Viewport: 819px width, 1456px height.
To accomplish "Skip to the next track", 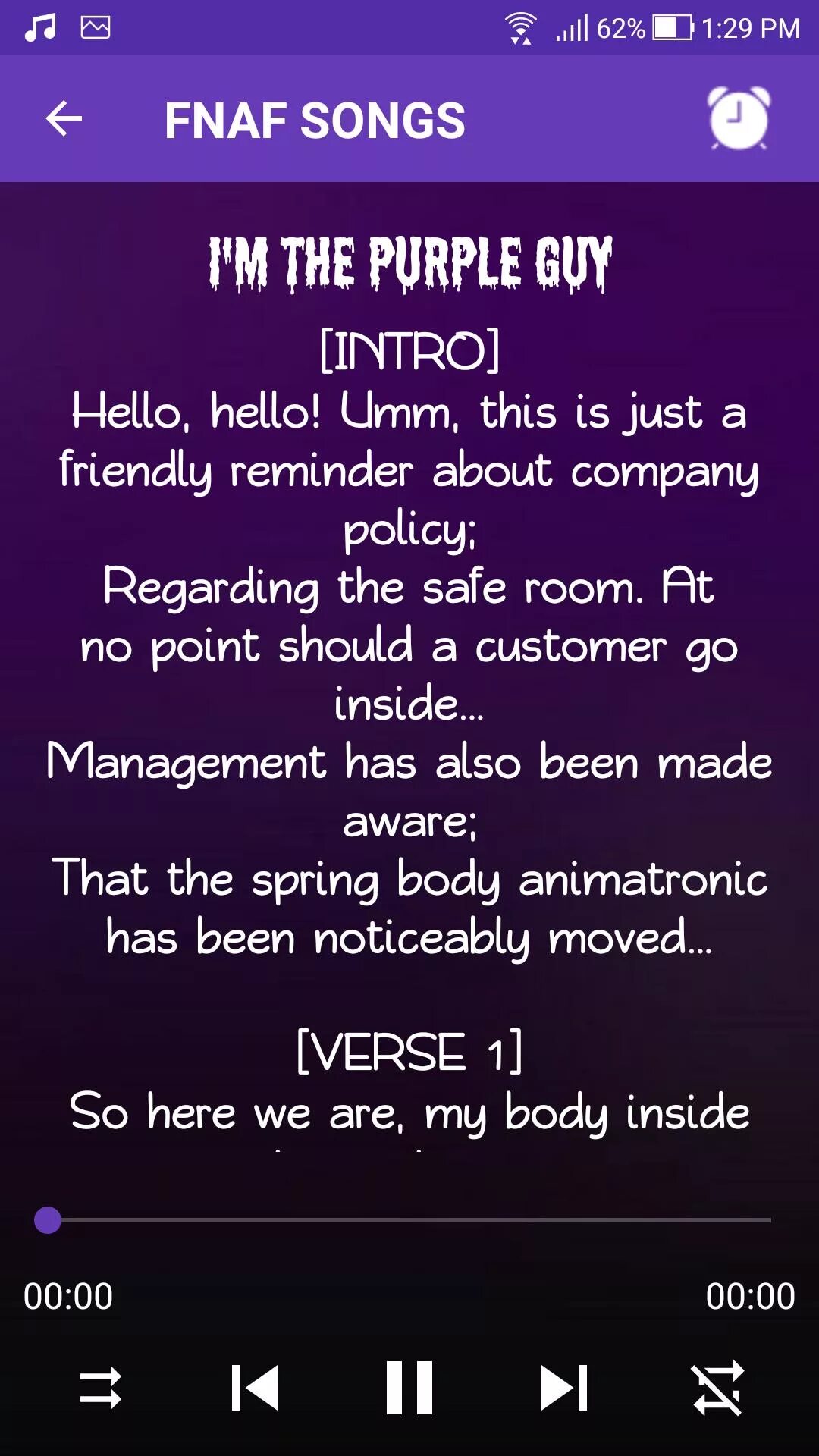I will pos(564,1388).
